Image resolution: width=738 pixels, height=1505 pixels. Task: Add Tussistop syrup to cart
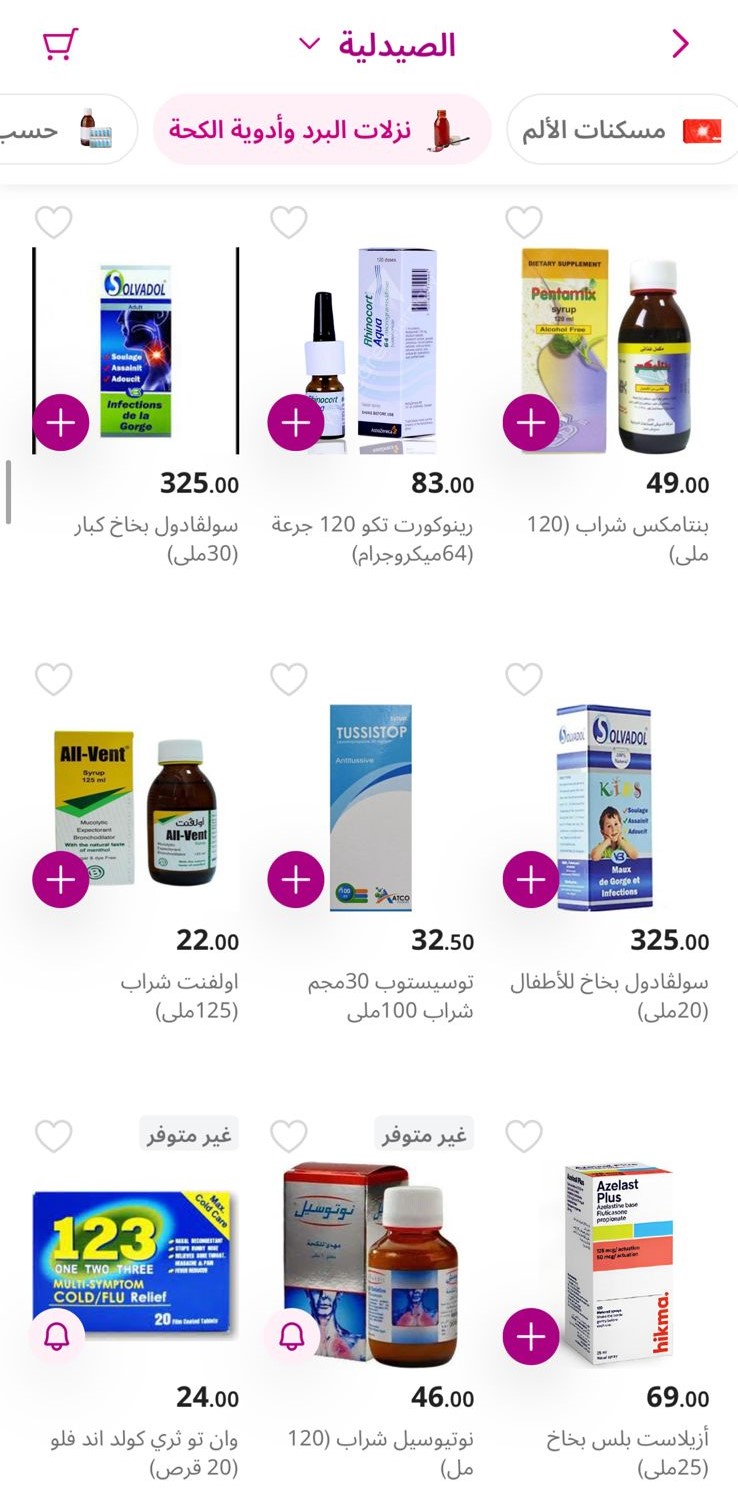click(x=296, y=880)
